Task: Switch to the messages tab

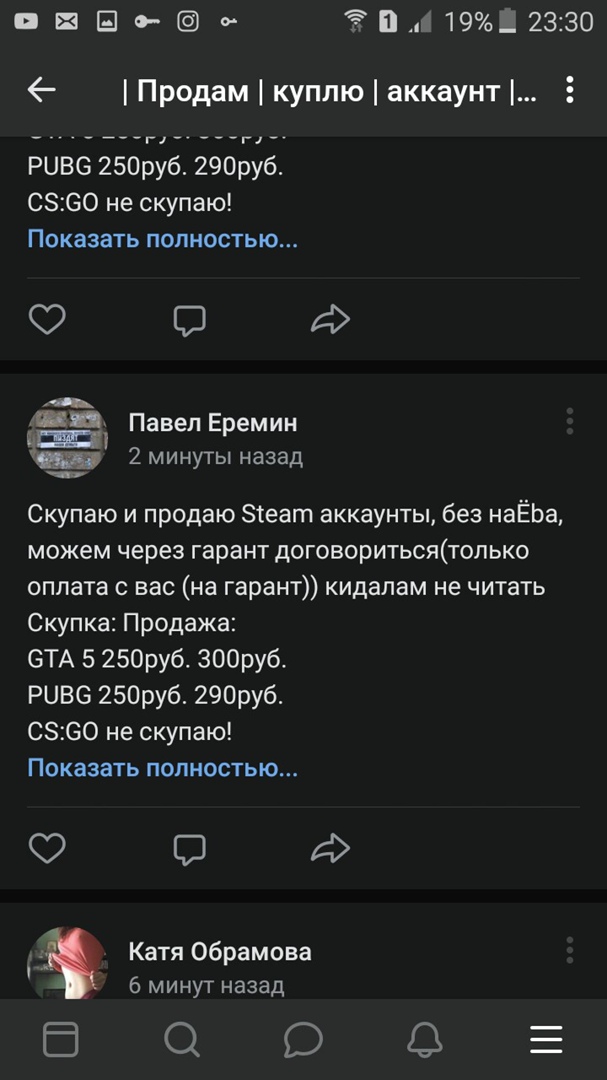Action: (303, 1040)
